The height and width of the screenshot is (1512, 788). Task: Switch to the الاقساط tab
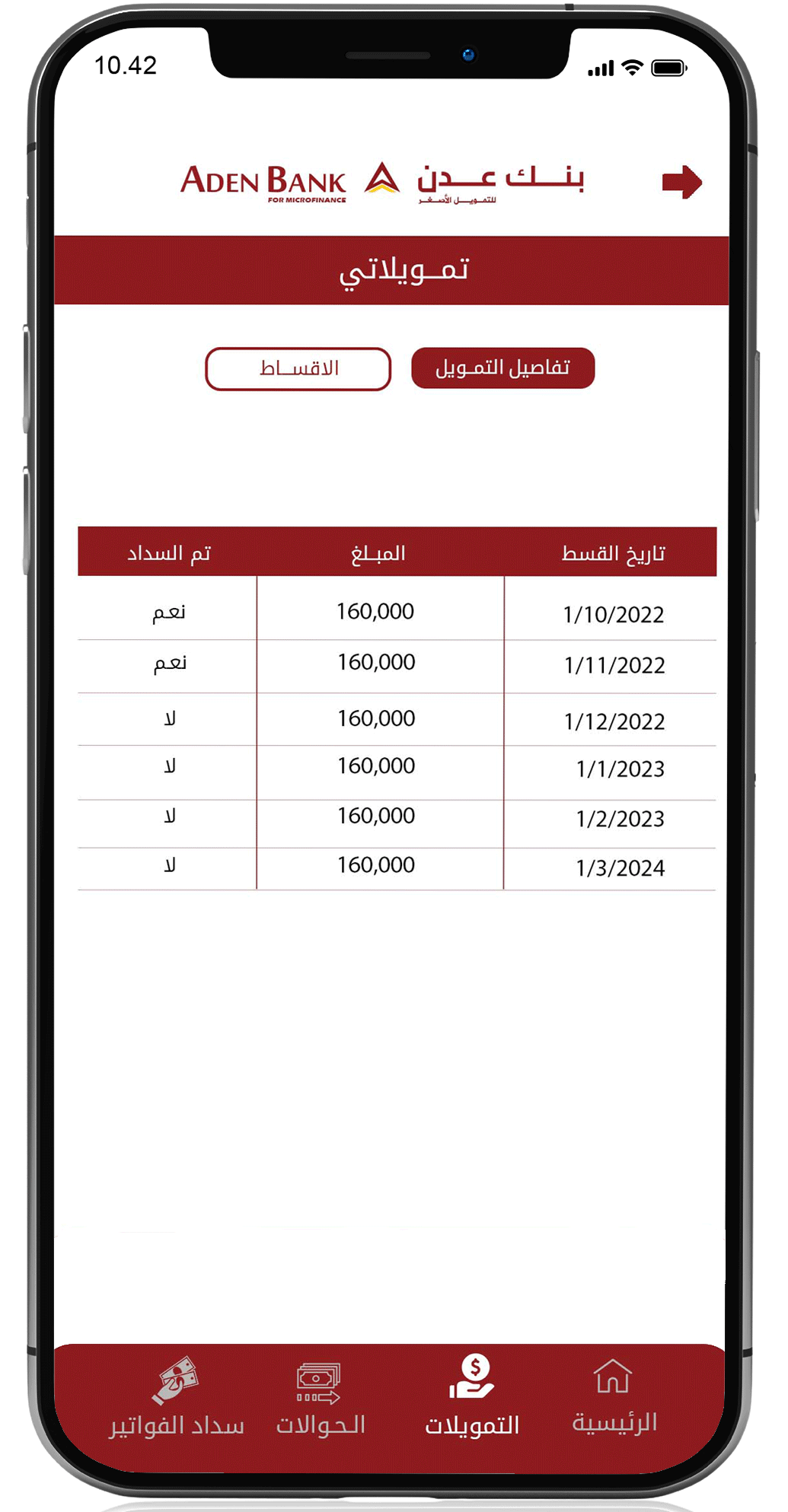pyautogui.click(x=298, y=369)
